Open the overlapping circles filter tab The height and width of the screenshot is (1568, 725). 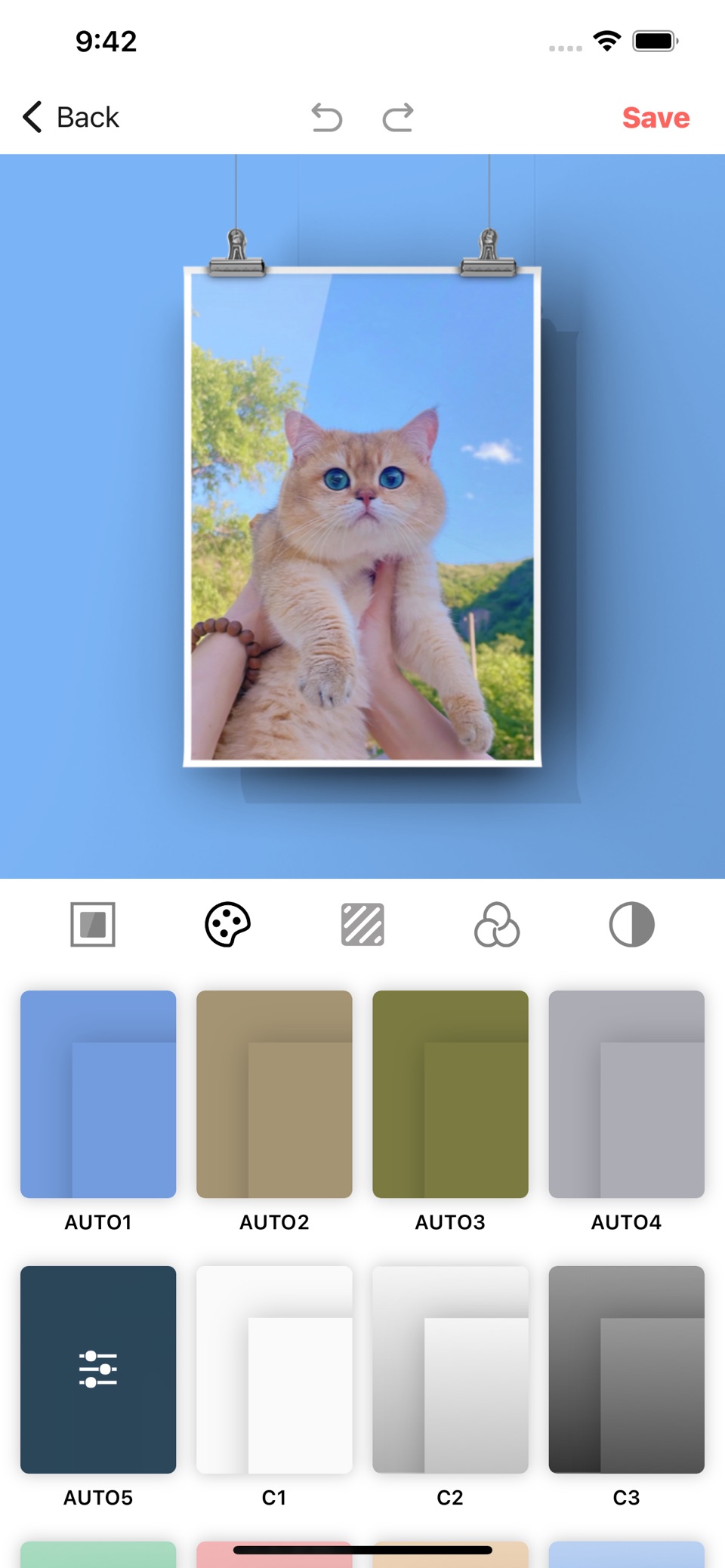pyautogui.click(x=497, y=924)
